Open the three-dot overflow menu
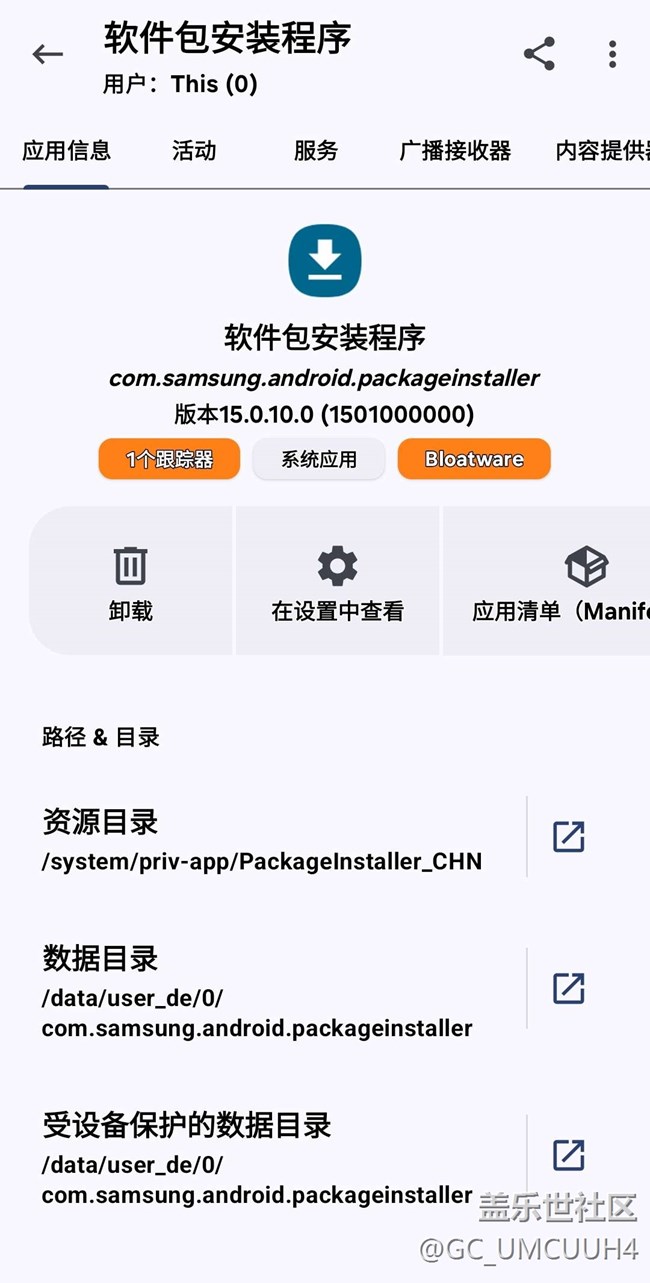Image resolution: width=650 pixels, height=1283 pixels. pyautogui.click(x=612, y=54)
